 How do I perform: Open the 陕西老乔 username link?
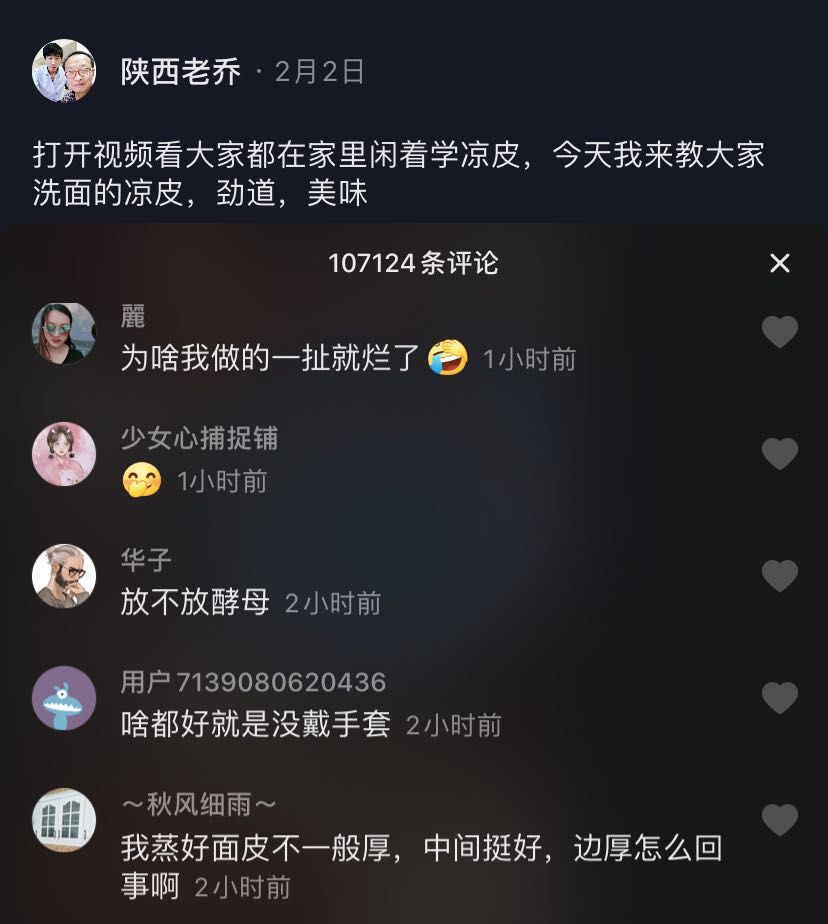(180, 72)
